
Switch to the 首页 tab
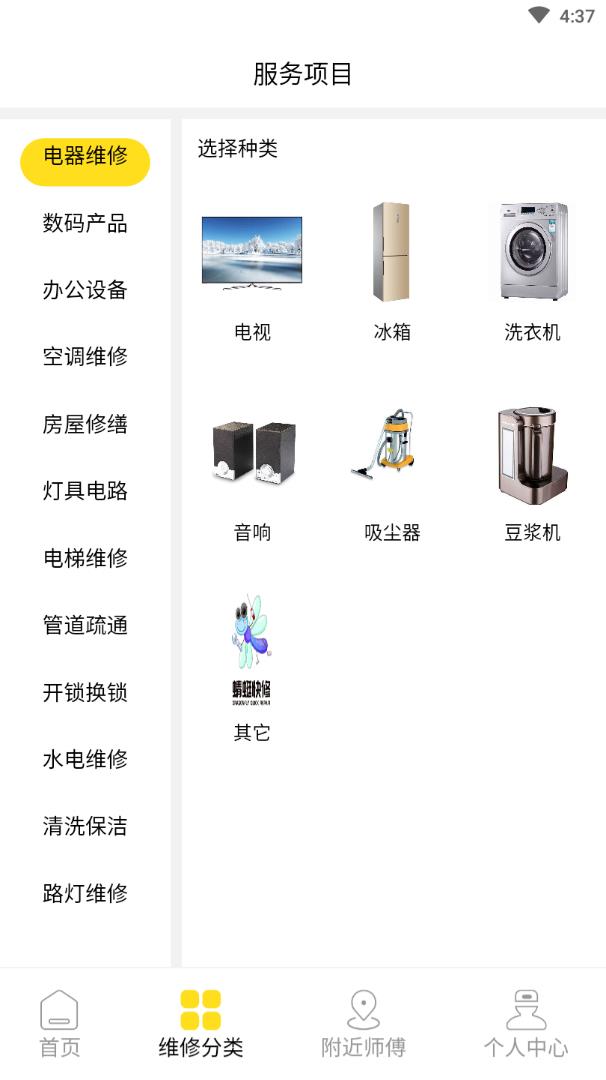click(59, 1024)
